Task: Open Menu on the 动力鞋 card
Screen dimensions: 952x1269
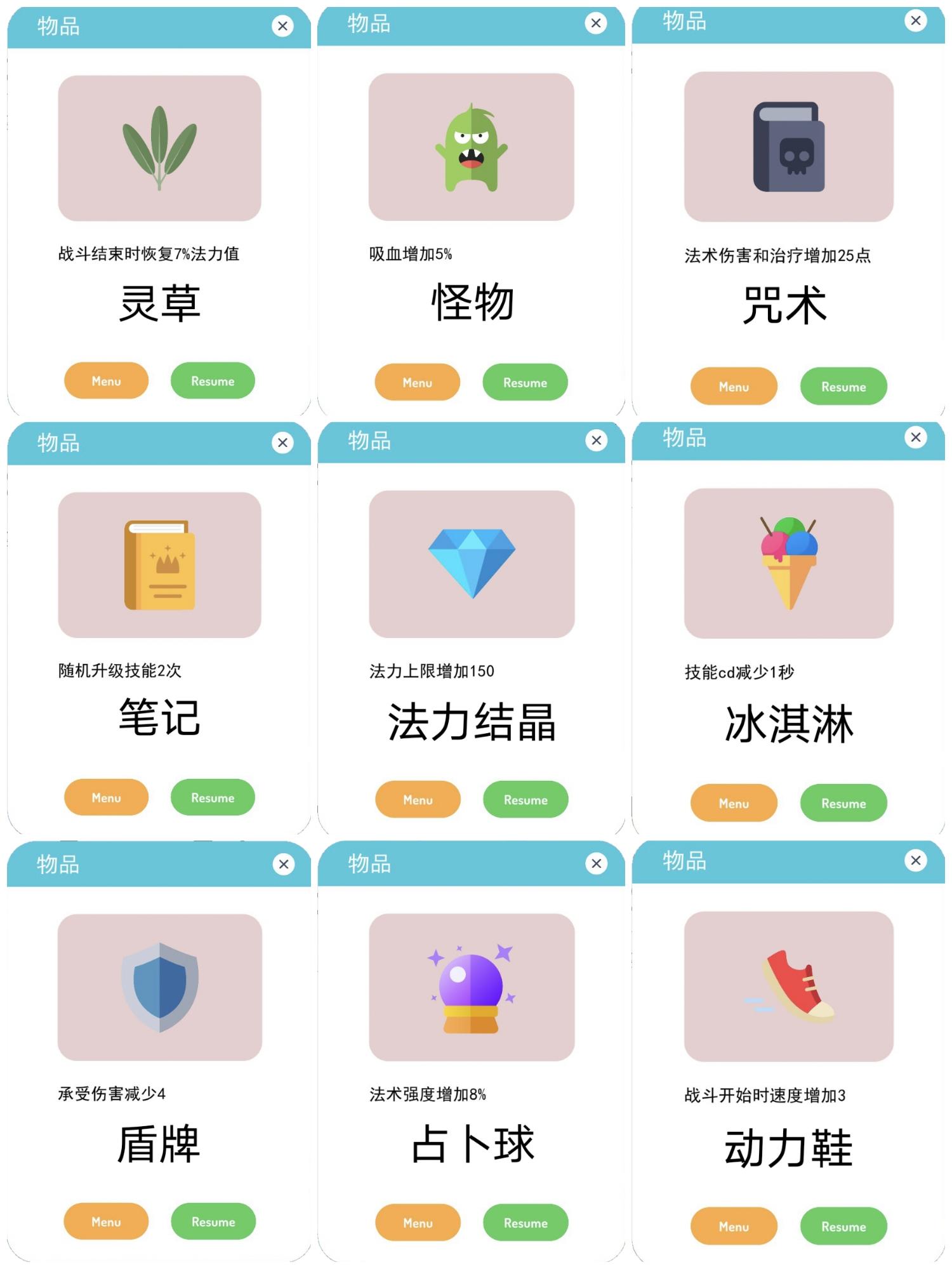Action: pyautogui.click(x=733, y=1225)
